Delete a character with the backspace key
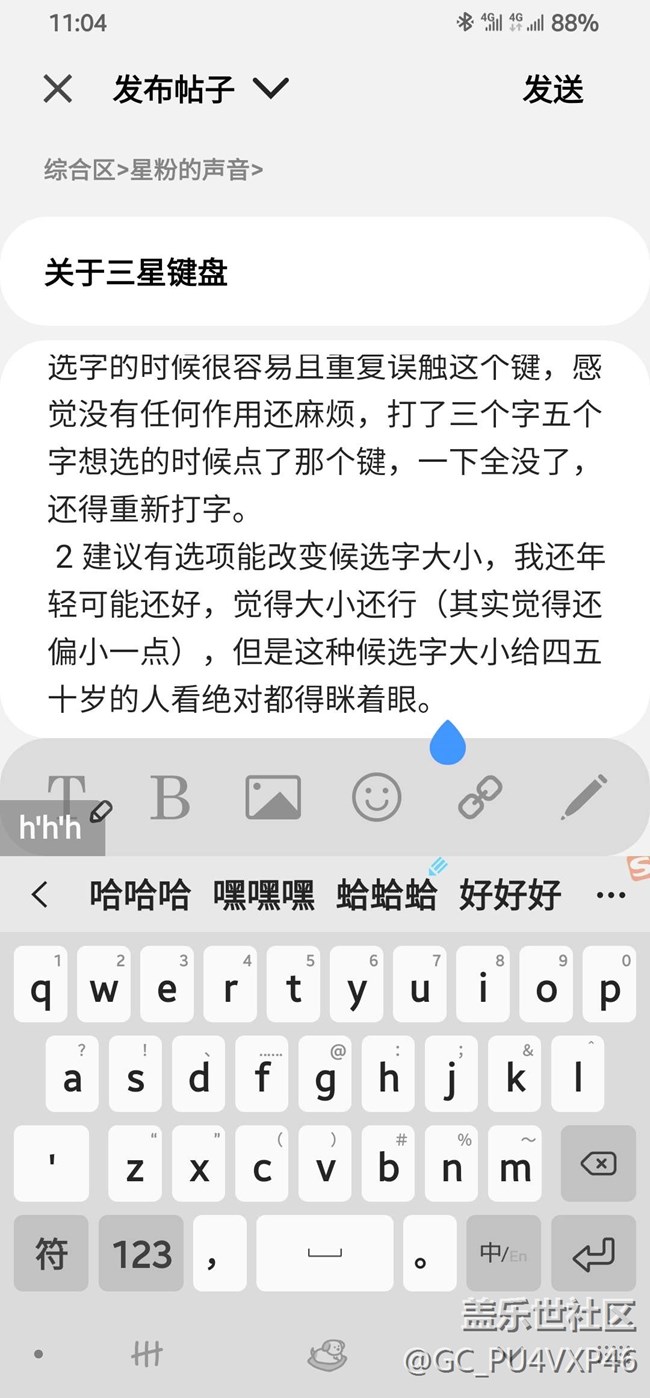Image resolution: width=650 pixels, height=1398 pixels. (598, 1164)
